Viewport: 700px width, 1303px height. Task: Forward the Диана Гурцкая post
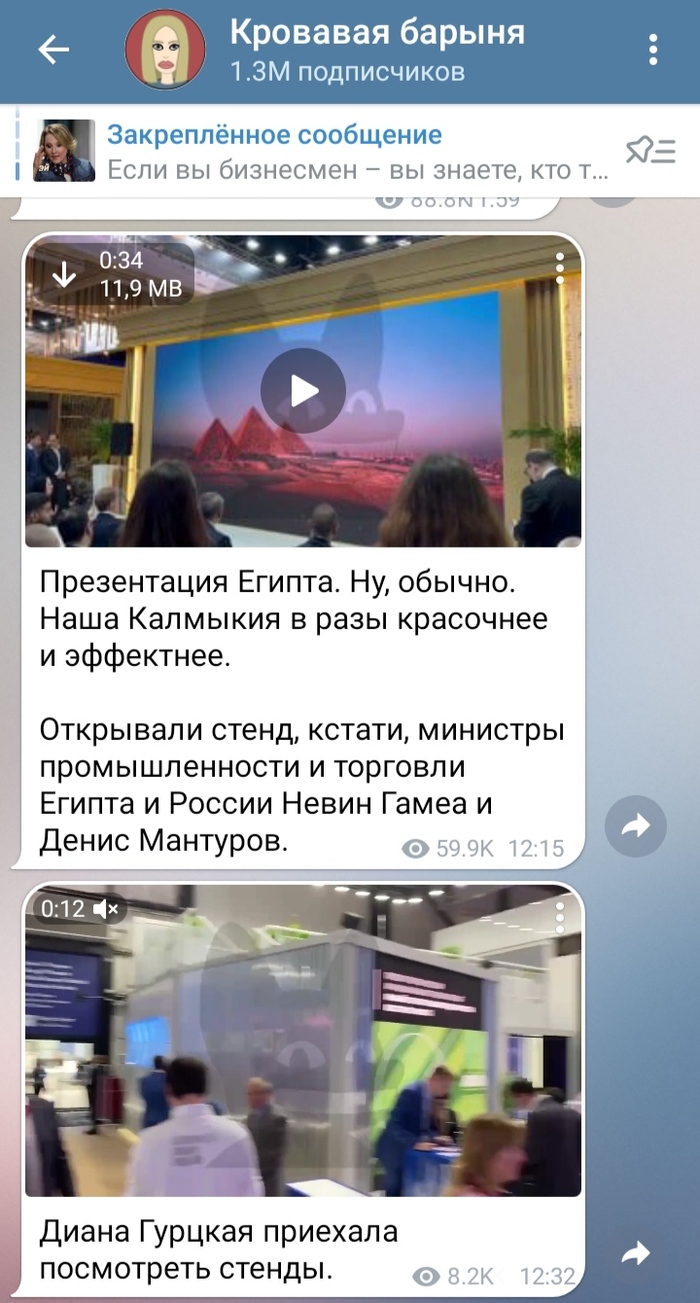(x=636, y=1252)
